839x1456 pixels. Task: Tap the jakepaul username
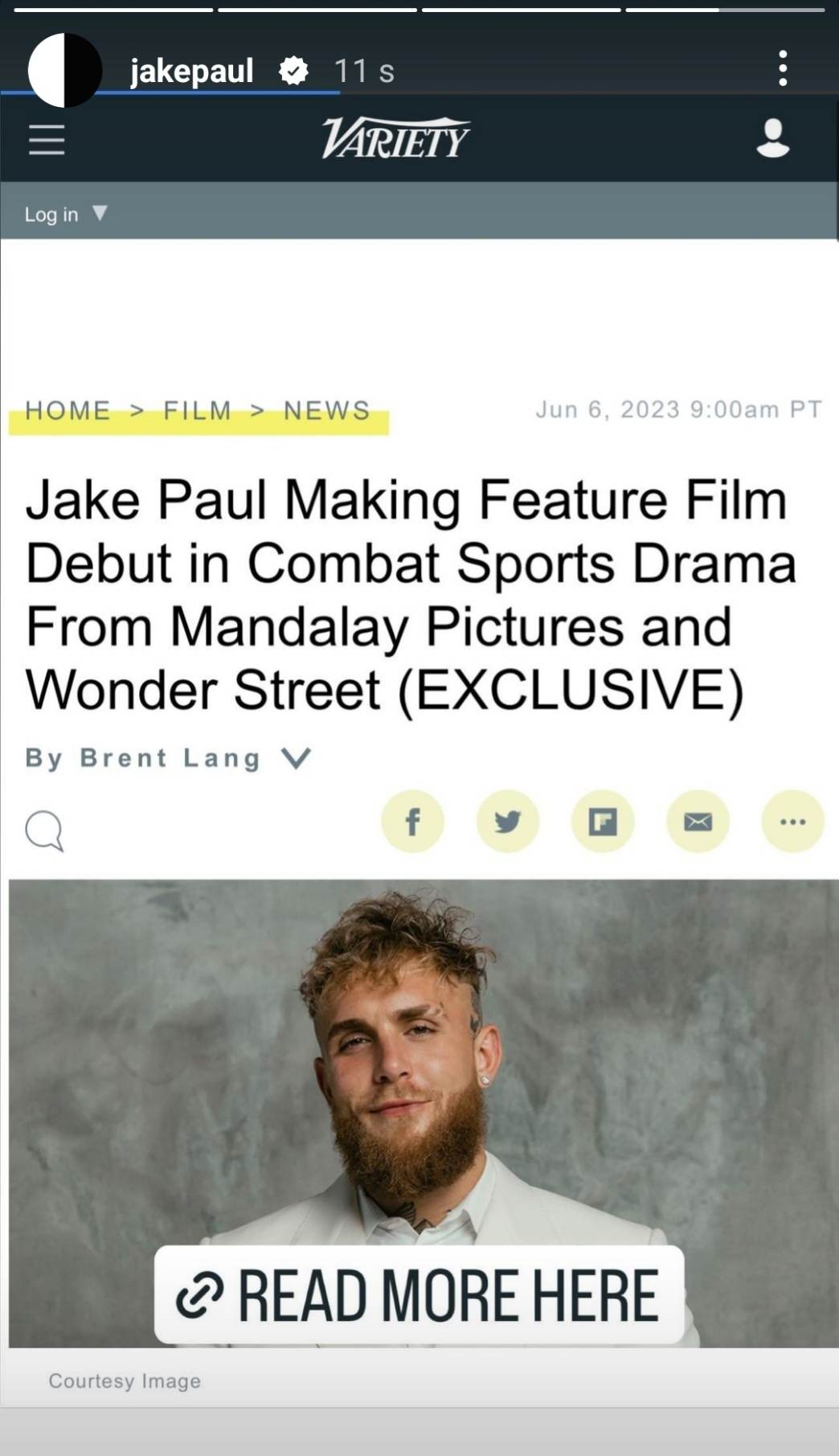point(191,71)
